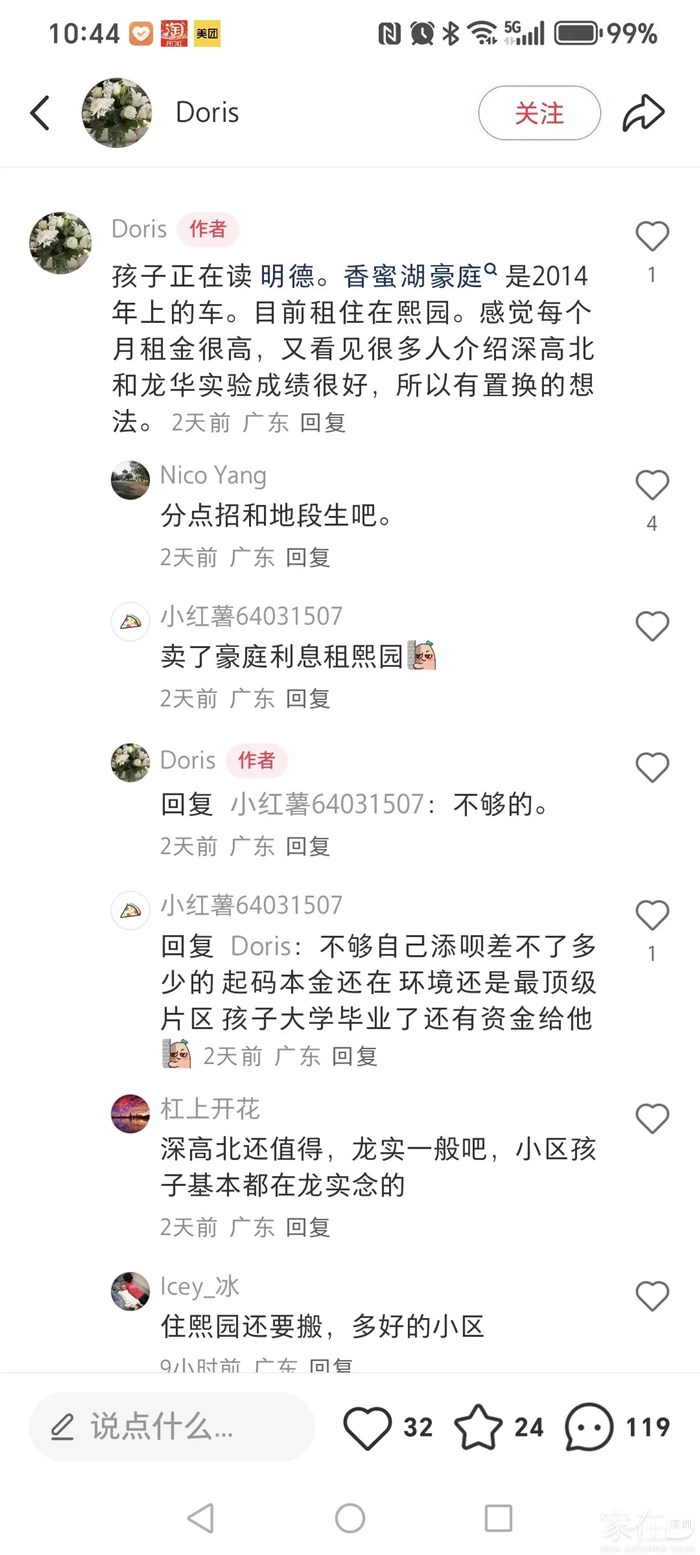
Task: Like Nico Yang's comment
Action: click(x=652, y=486)
